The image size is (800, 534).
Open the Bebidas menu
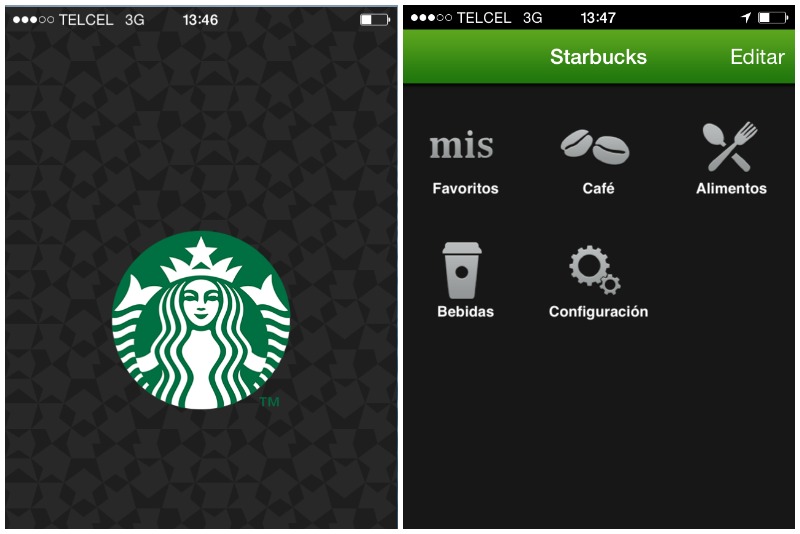pos(464,280)
